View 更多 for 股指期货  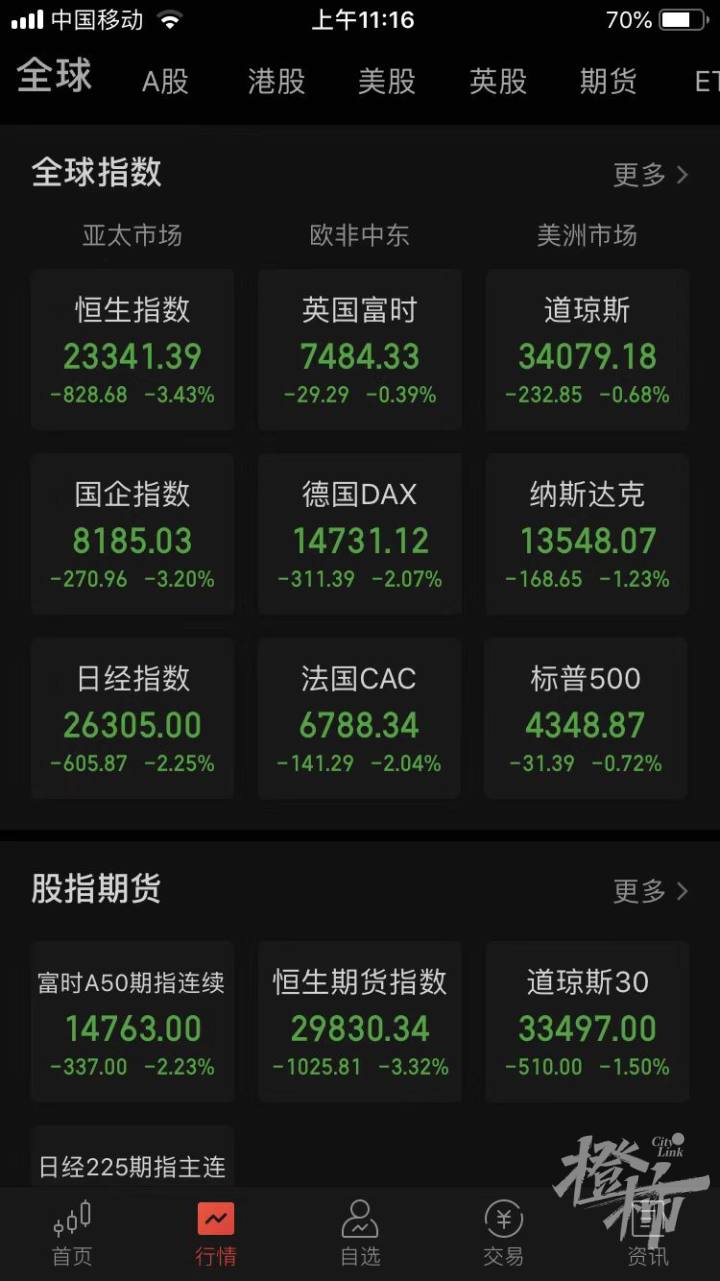650,890
